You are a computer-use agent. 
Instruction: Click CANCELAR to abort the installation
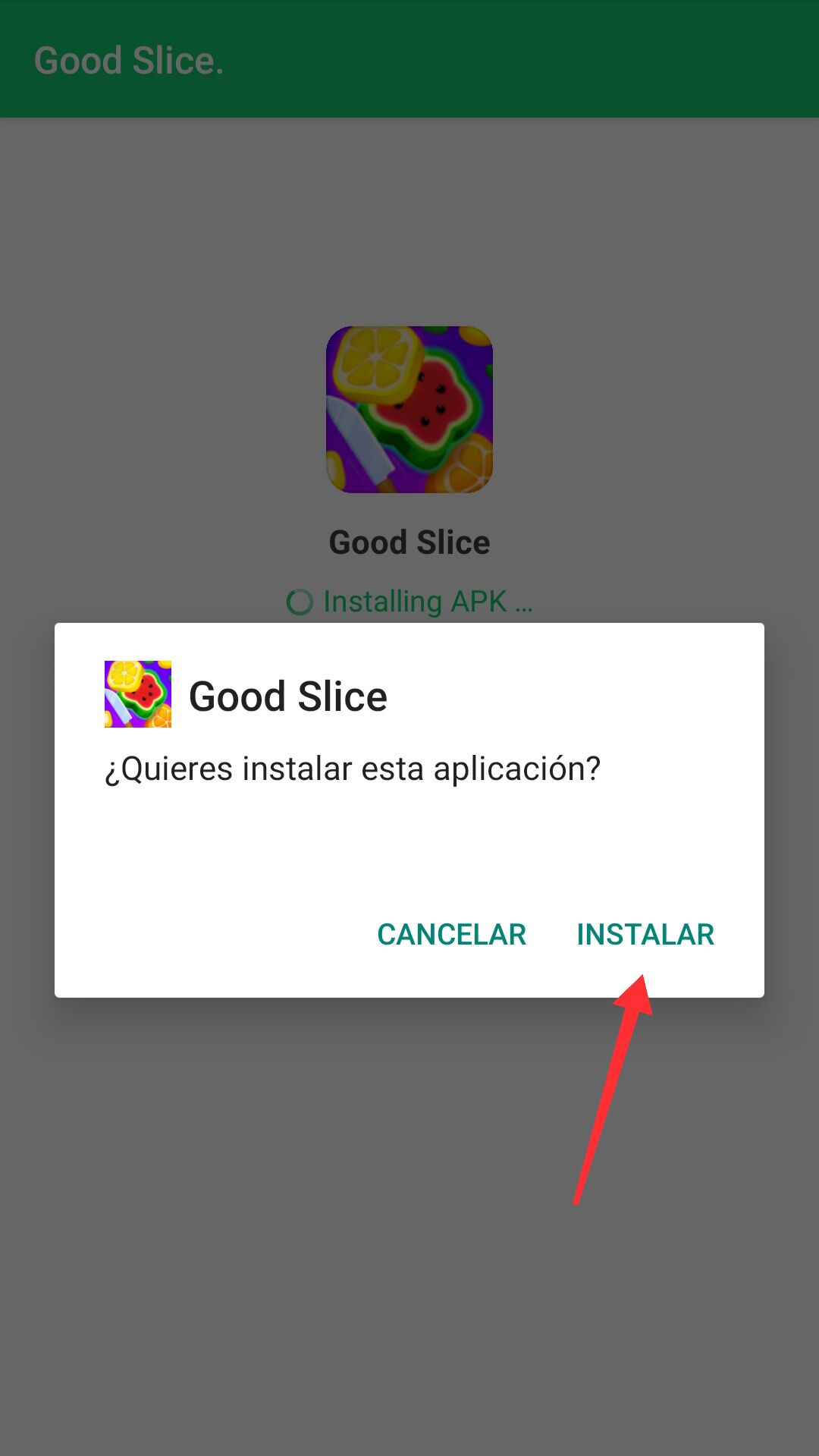[x=452, y=933]
